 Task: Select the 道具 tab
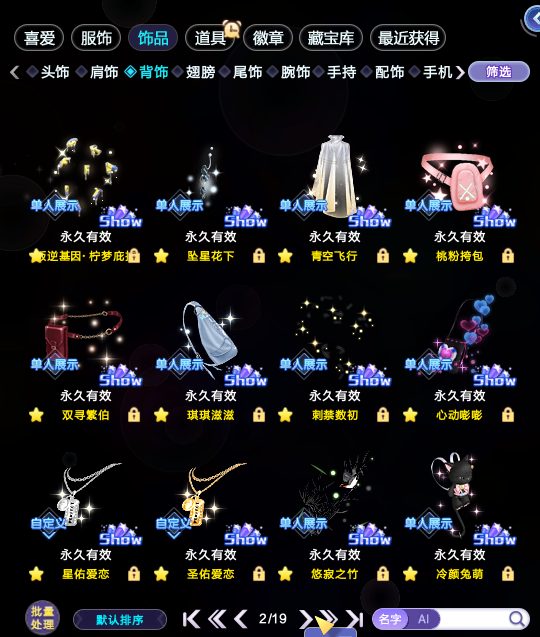click(x=210, y=38)
